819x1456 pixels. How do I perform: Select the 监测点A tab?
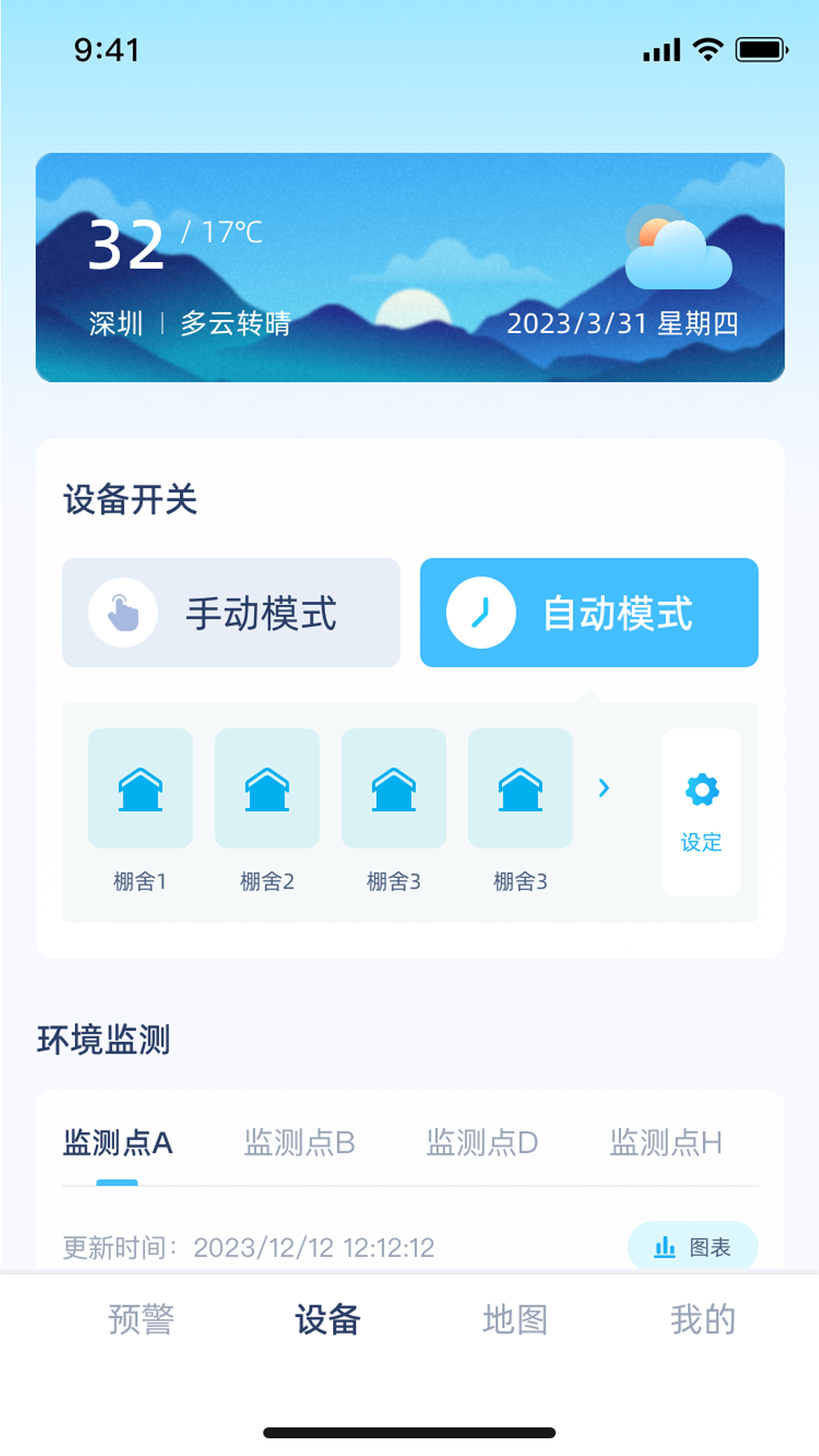click(118, 1143)
